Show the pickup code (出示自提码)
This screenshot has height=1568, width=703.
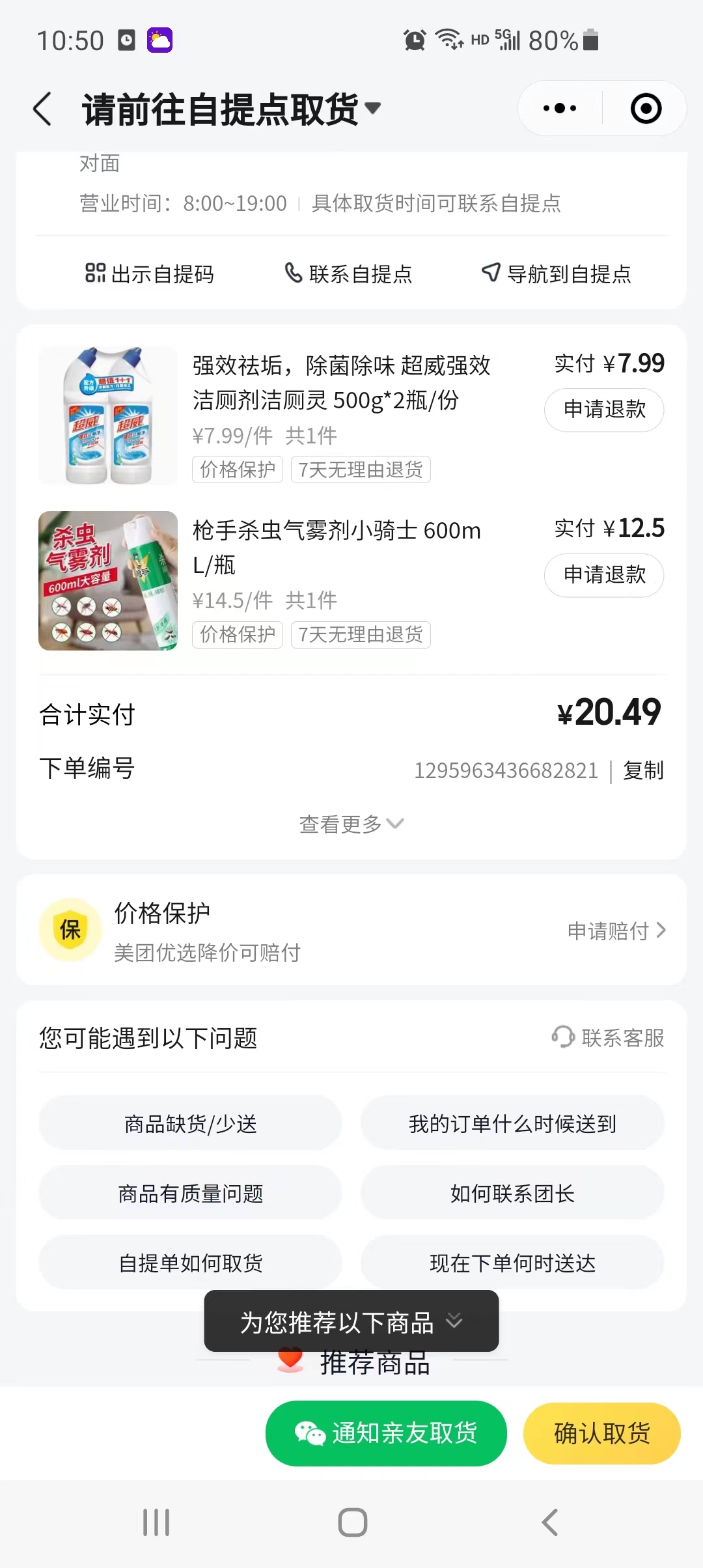pyautogui.click(x=150, y=273)
